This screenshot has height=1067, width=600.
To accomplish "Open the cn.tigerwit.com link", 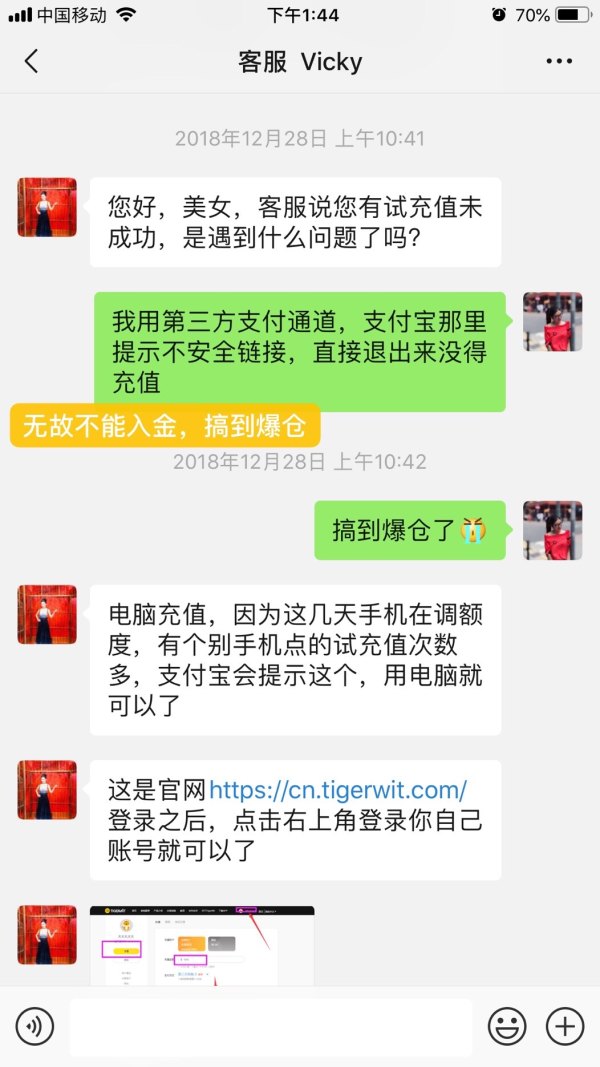I will (338, 790).
